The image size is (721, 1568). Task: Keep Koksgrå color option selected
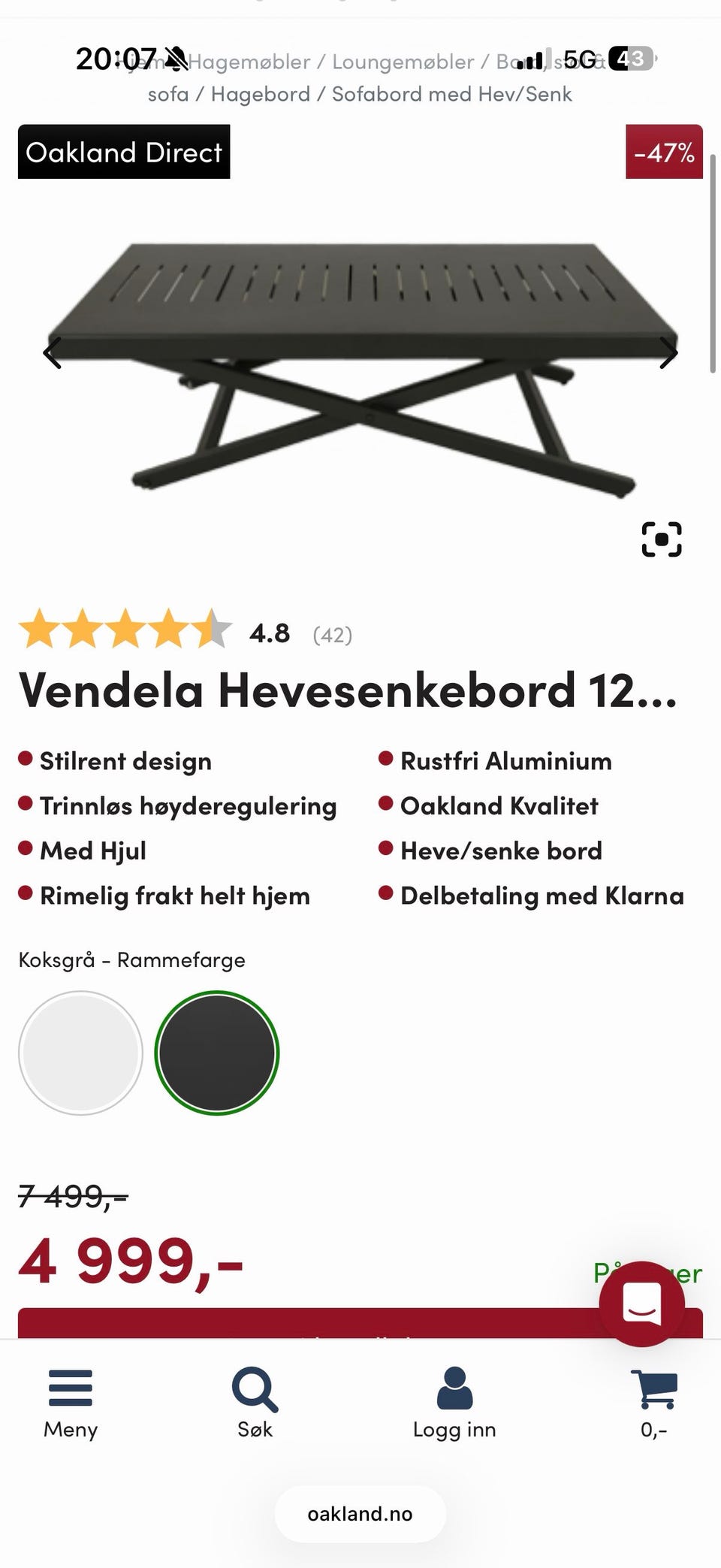coord(217,1053)
